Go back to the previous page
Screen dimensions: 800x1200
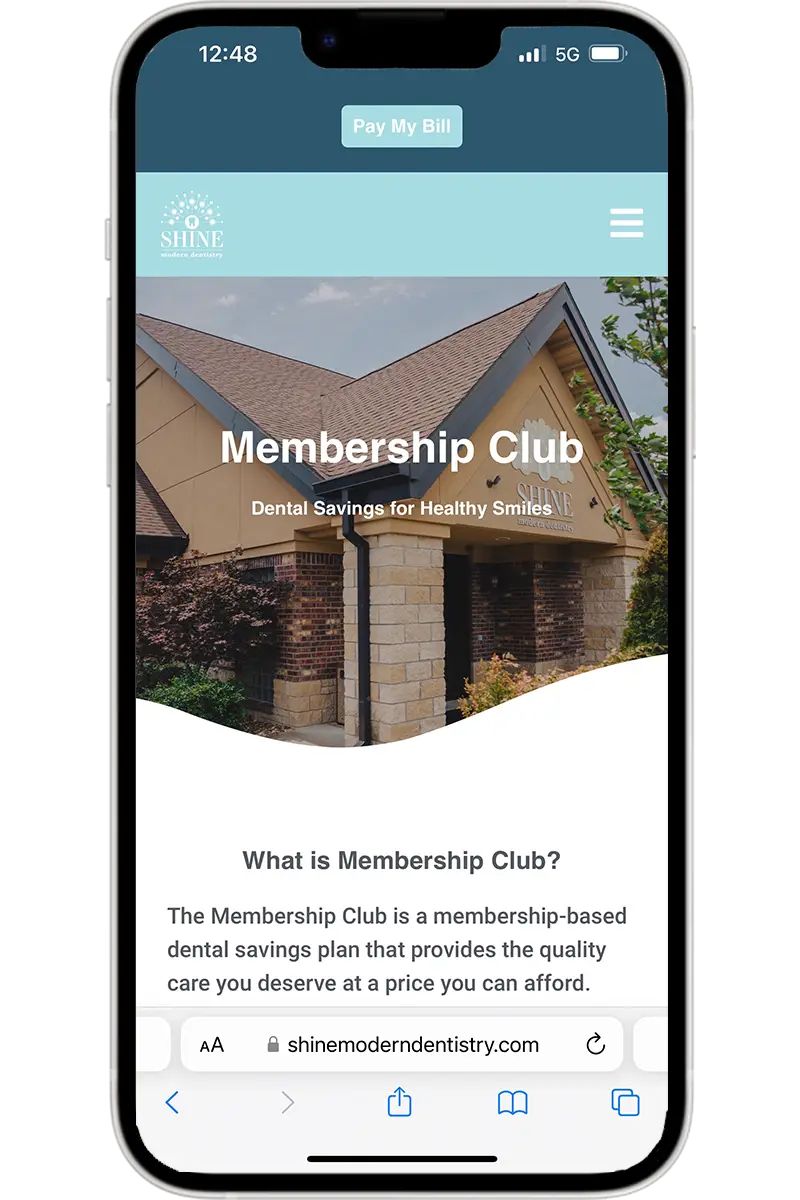172,1102
